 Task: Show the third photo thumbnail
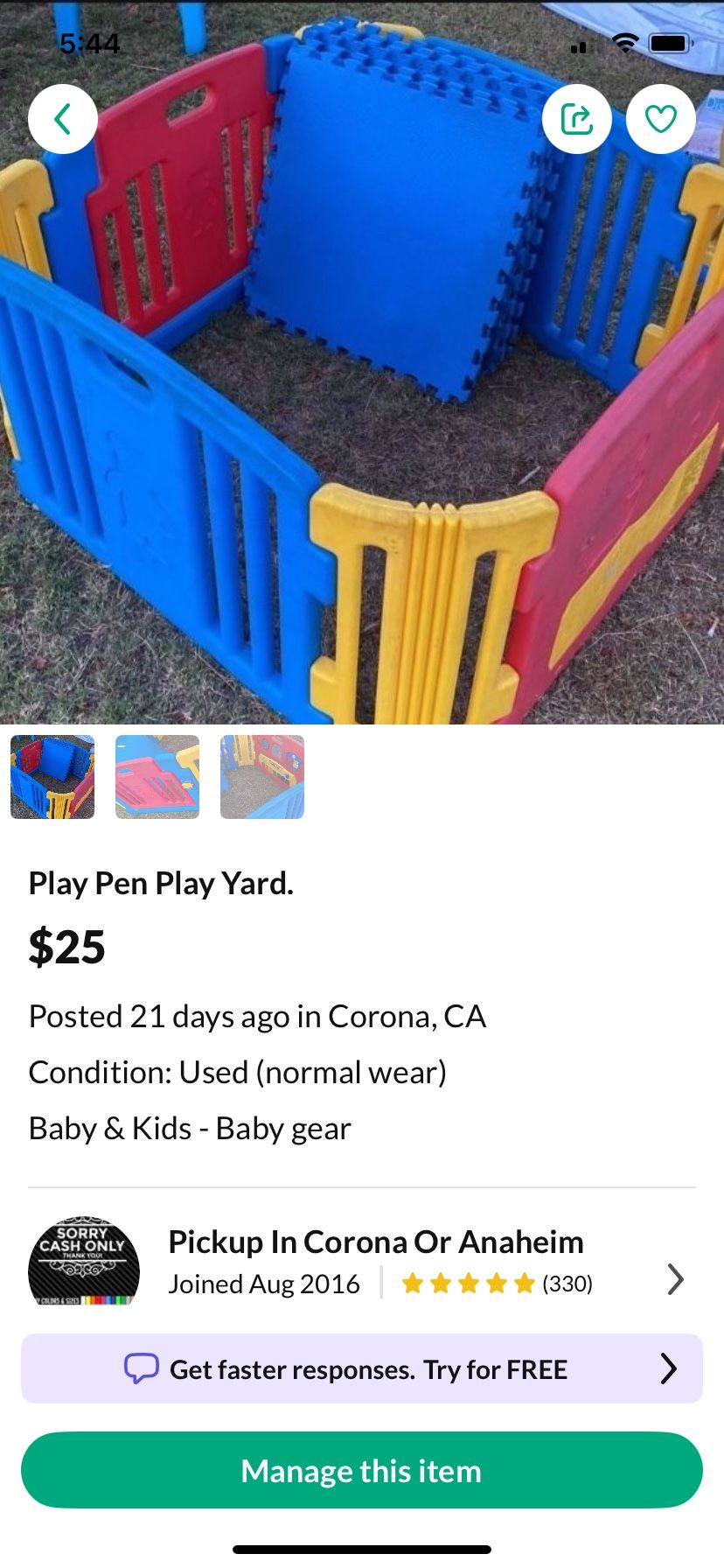pos(262,777)
